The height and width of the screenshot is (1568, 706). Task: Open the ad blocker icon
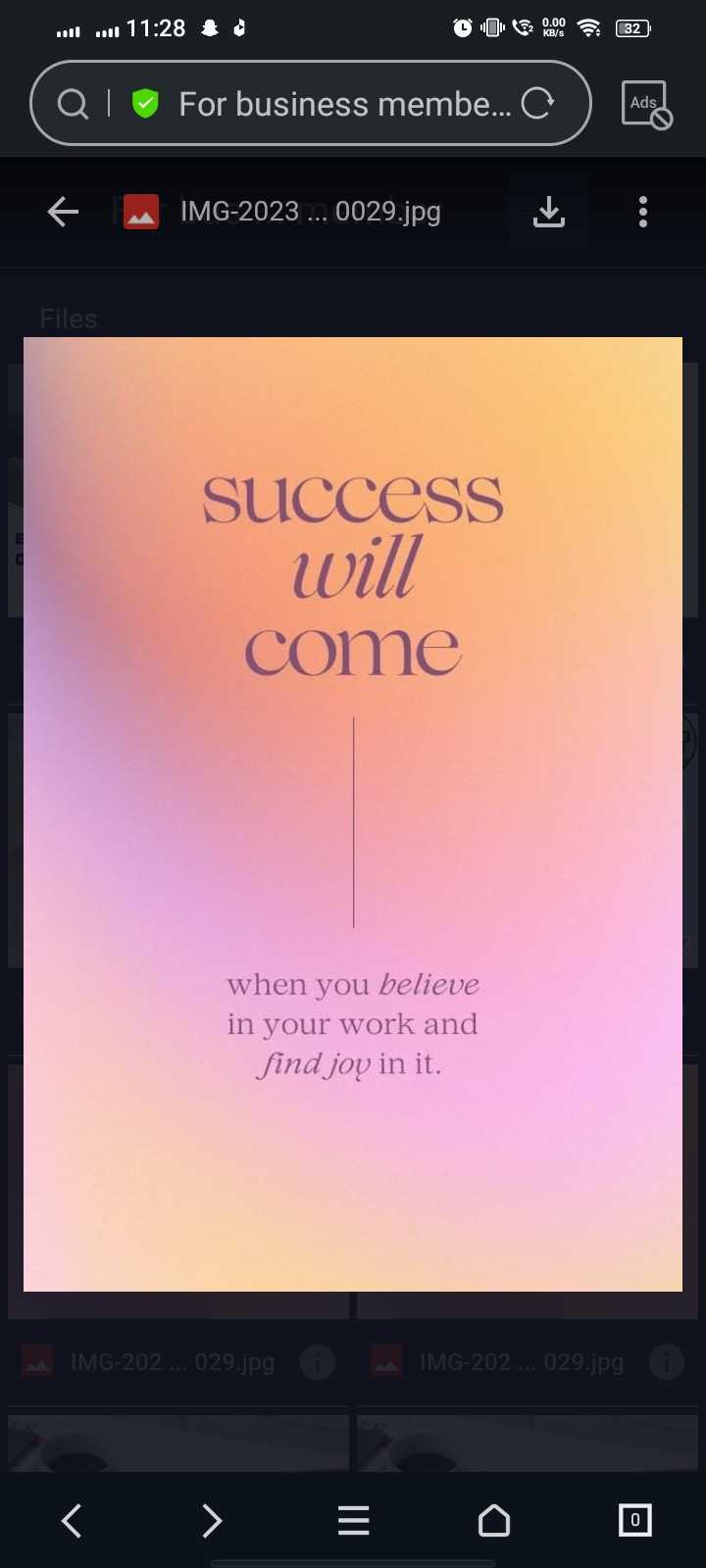(x=646, y=104)
